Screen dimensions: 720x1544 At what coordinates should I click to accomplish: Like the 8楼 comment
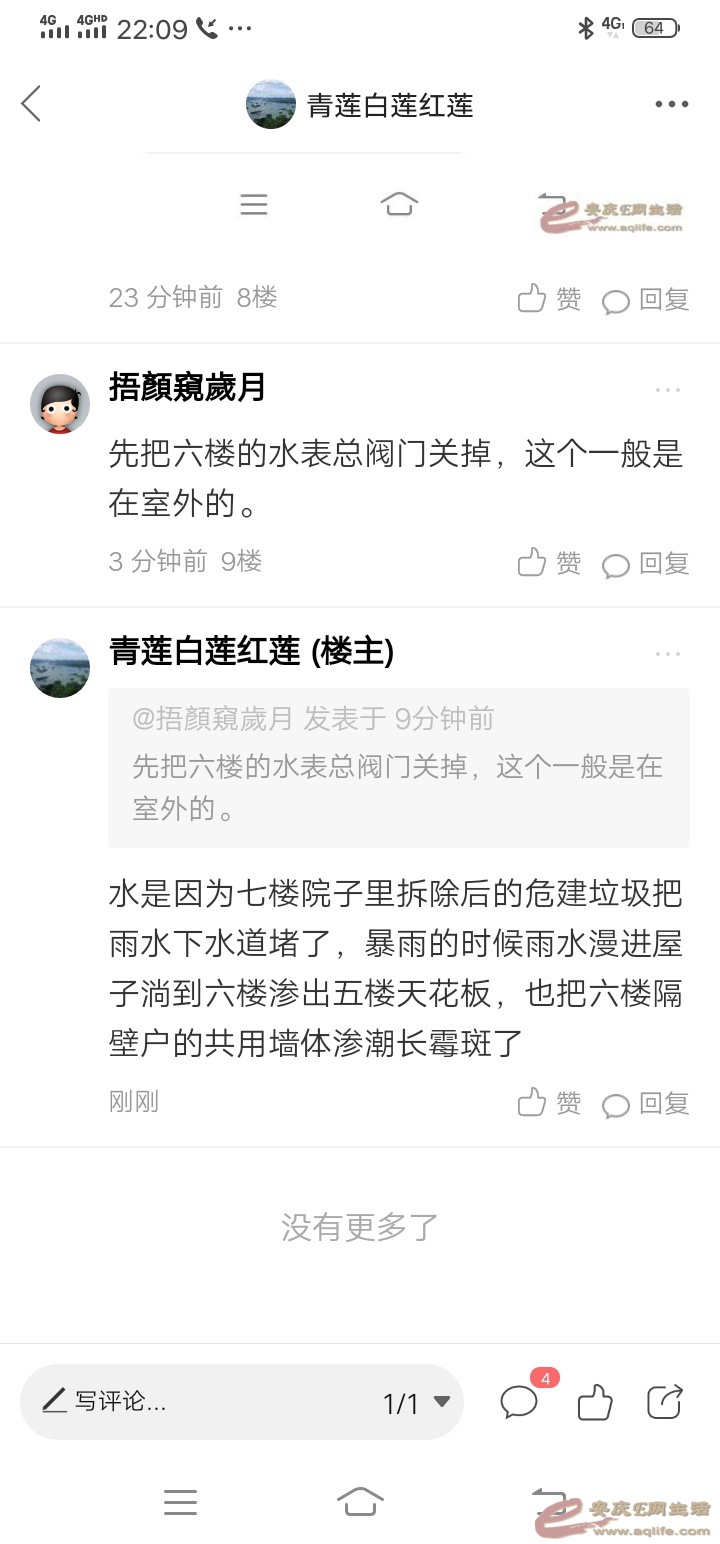[x=549, y=298]
